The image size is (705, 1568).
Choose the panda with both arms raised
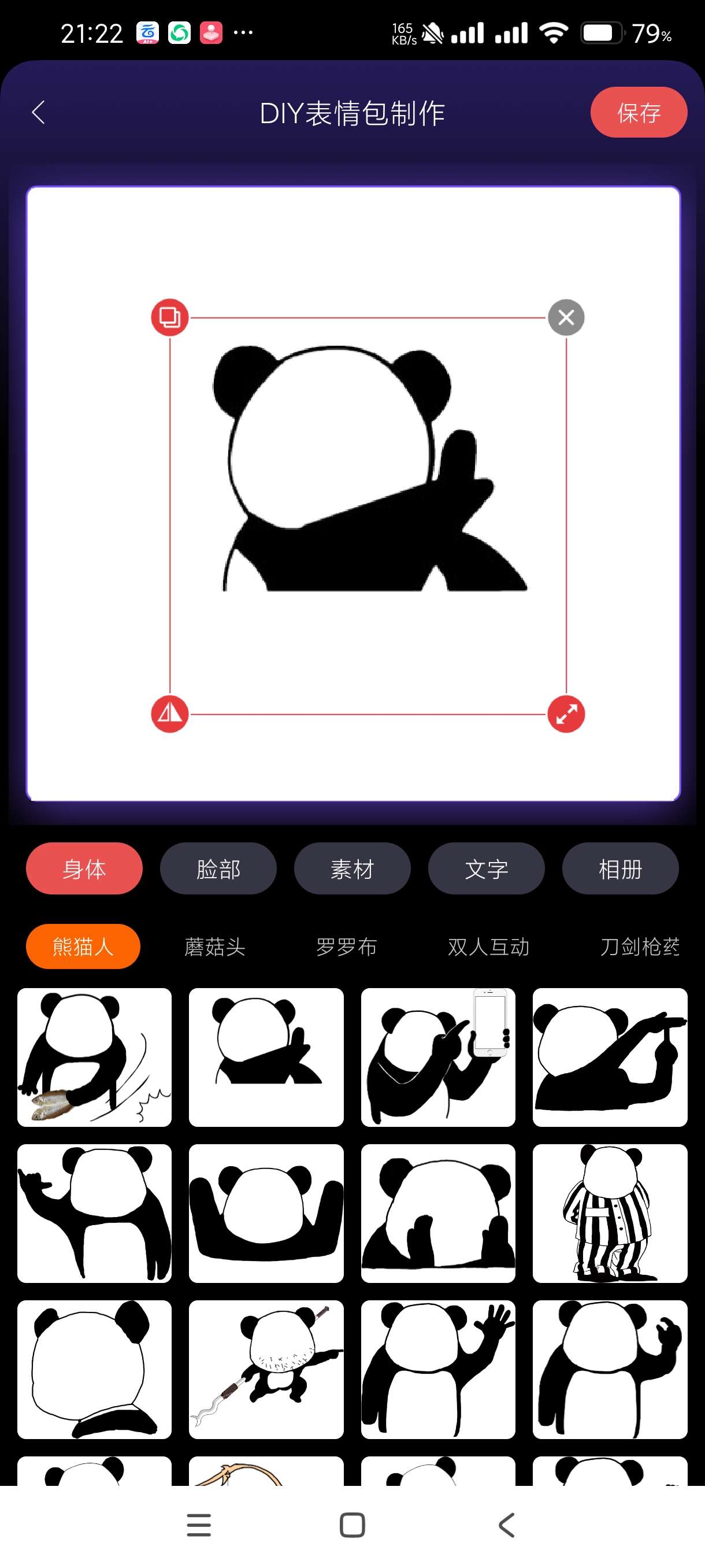[x=266, y=1213]
